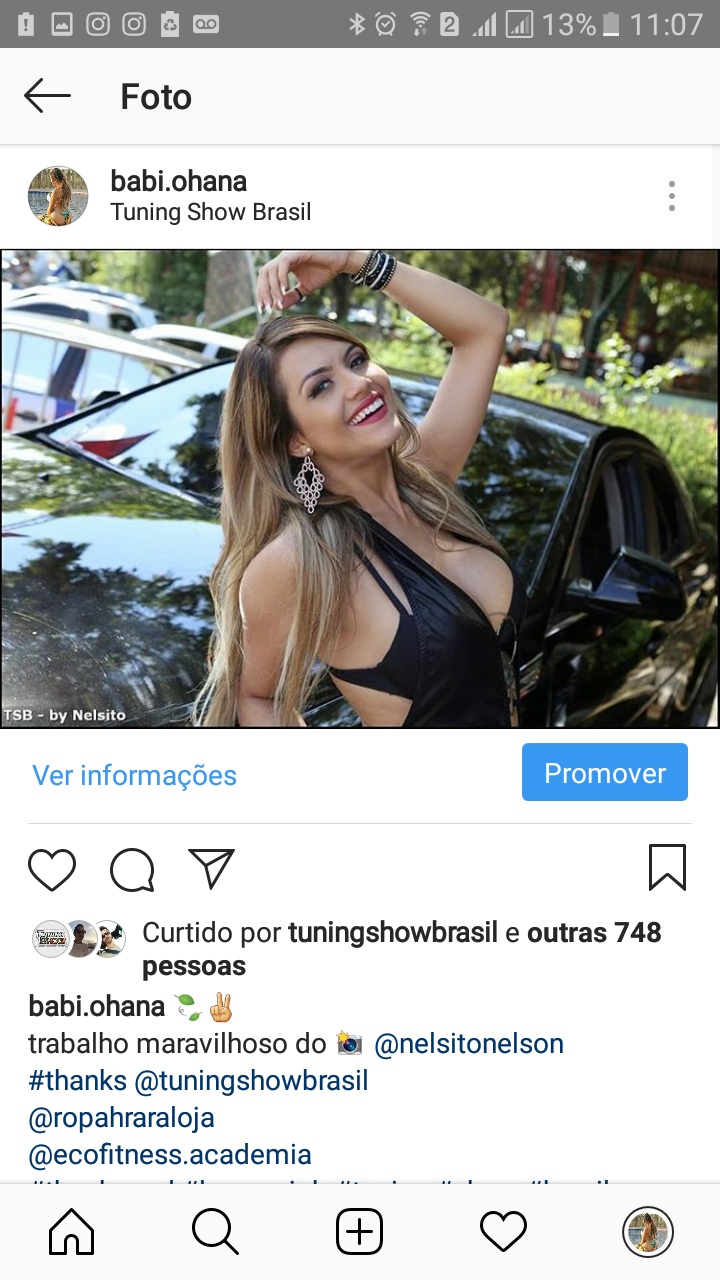Open babi.ohana's profile picture in the post header
Screen dimensions: 720x1280
click(x=58, y=196)
